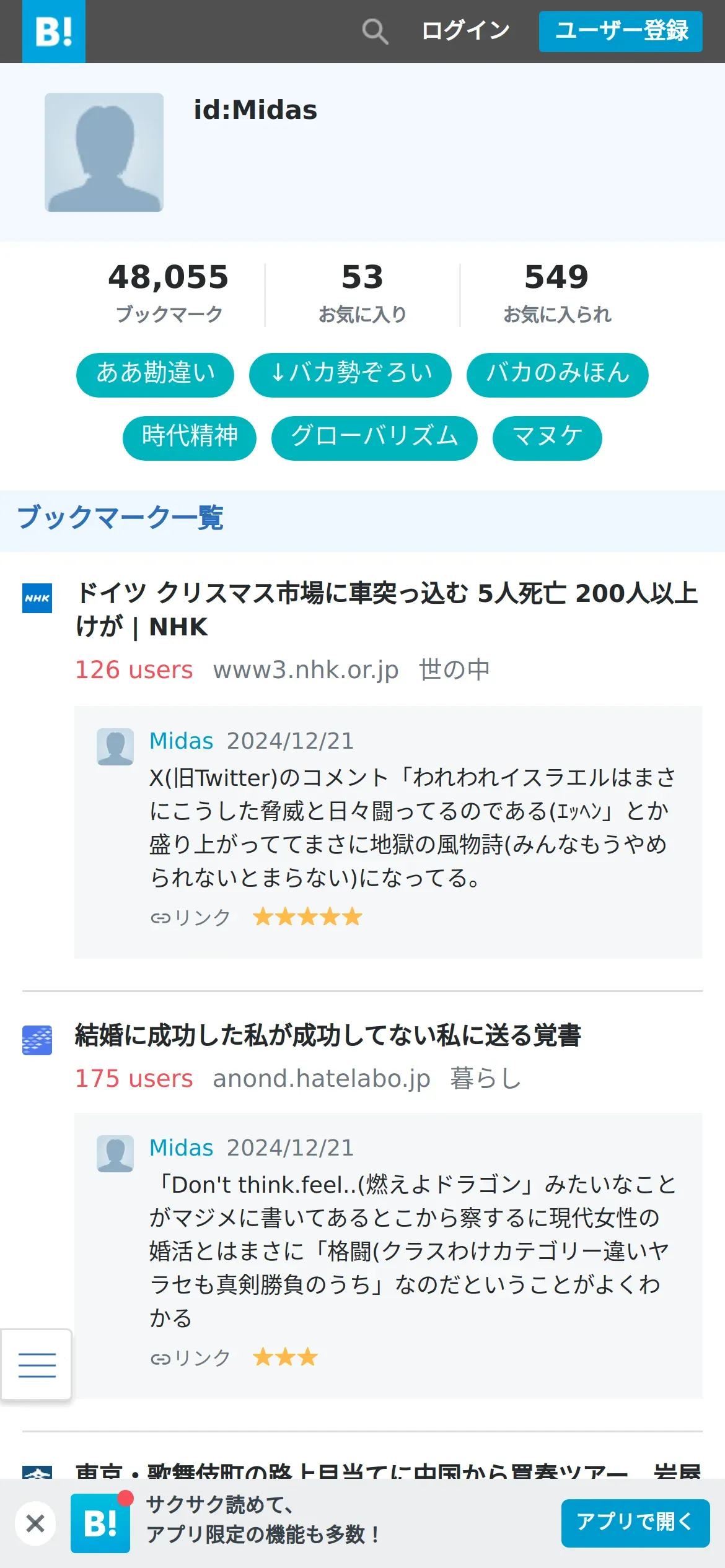725x1568 pixels.
Task: View the 175 users bookmark page
Action: [x=134, y=1079]
